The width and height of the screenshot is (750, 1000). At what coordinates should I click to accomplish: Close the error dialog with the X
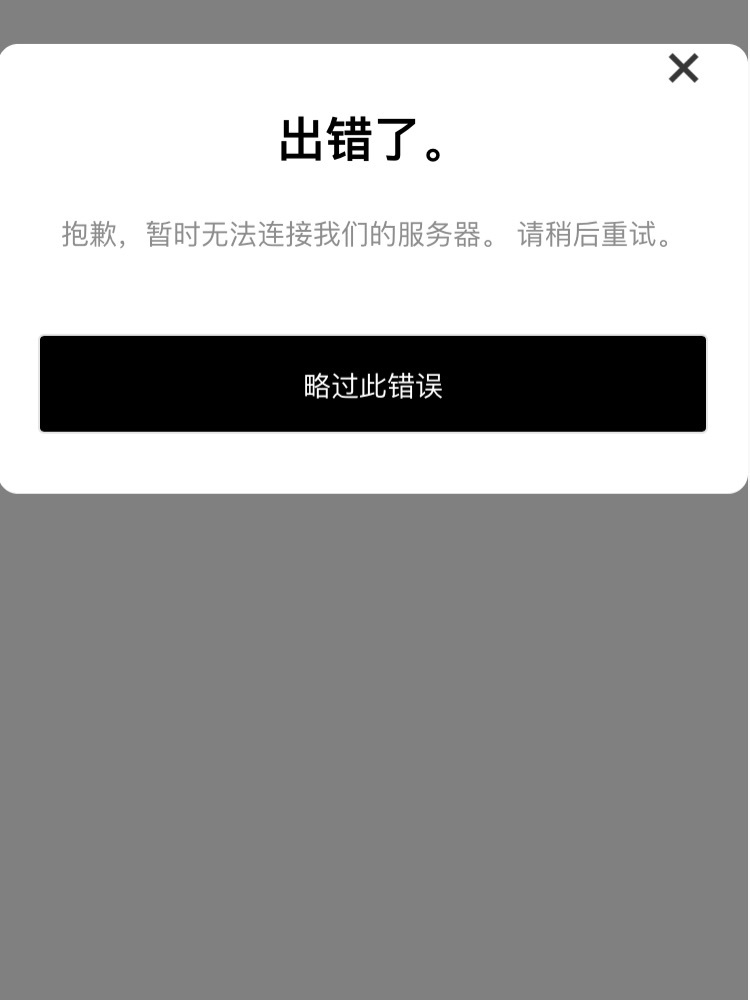coord(683,68)
